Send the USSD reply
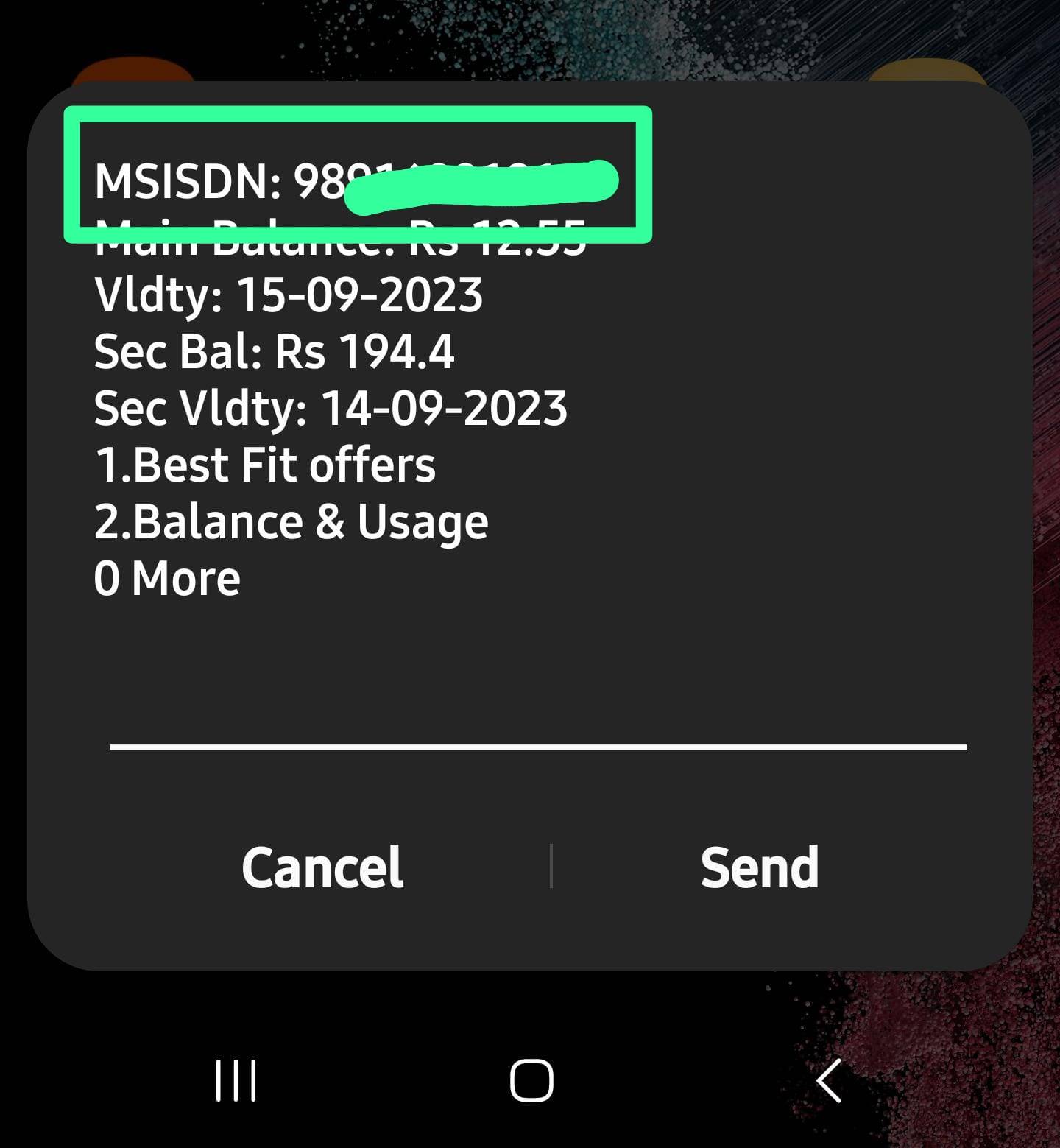This screenshot has height=1148, width=1060. [759, 867]
